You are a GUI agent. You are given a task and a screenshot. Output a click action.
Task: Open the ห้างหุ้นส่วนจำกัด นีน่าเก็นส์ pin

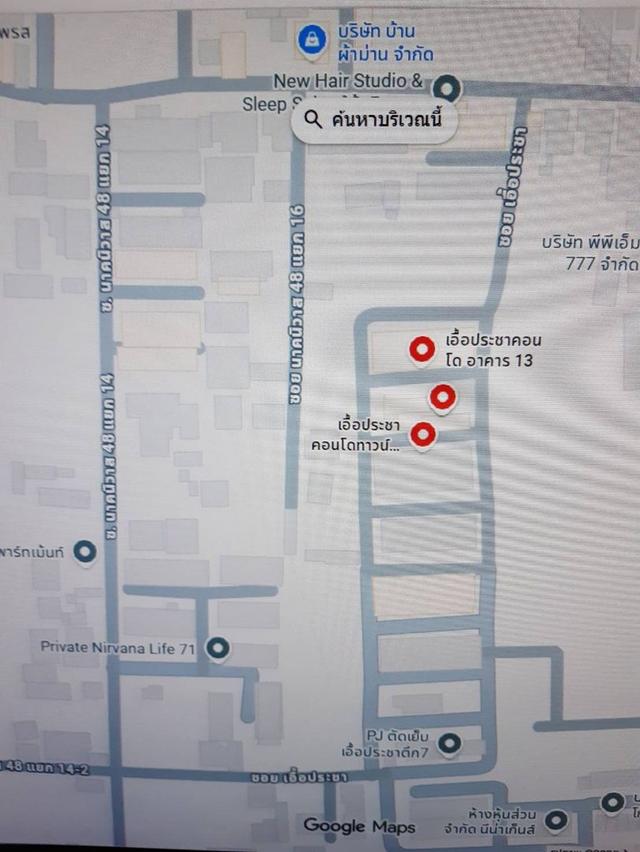point(555,822)
